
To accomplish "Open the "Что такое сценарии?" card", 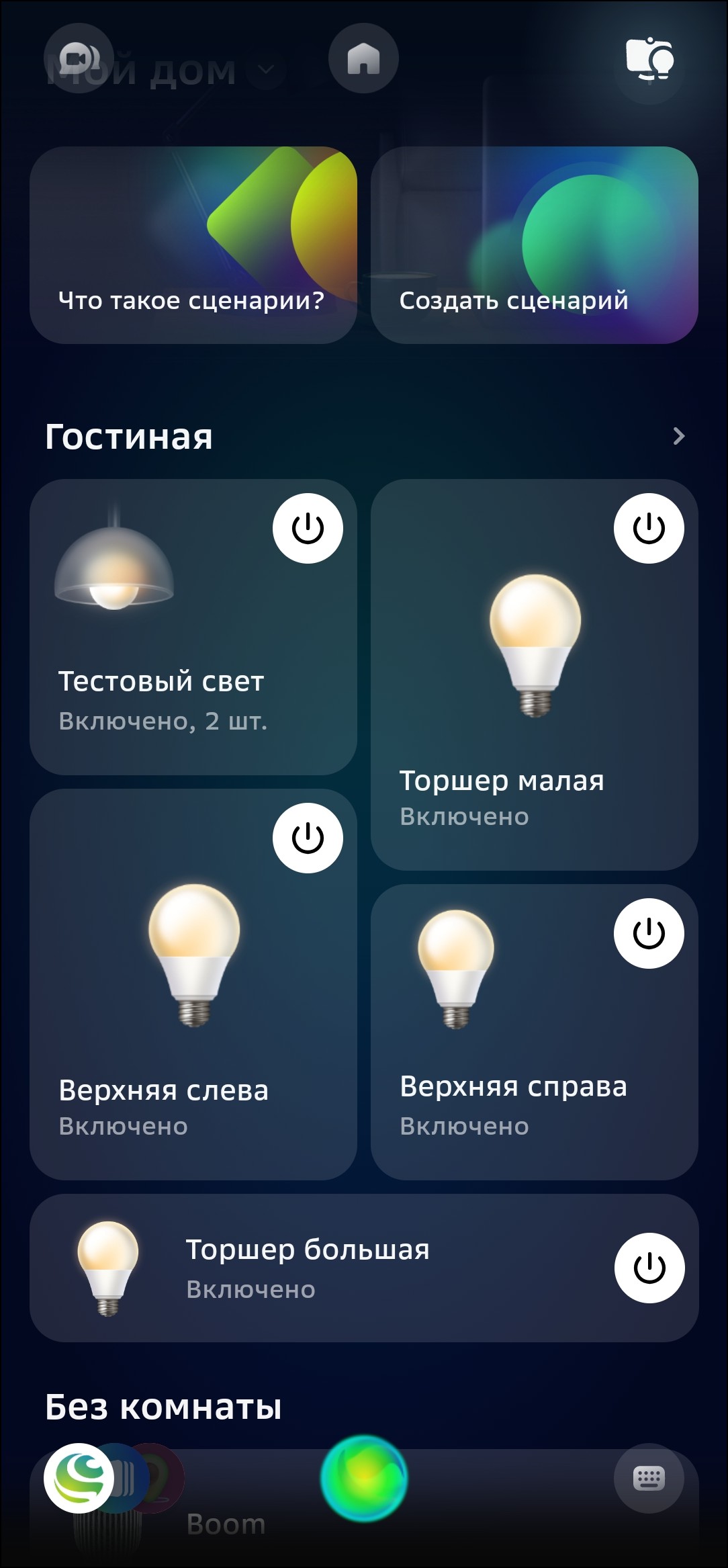I will [193, 245].
